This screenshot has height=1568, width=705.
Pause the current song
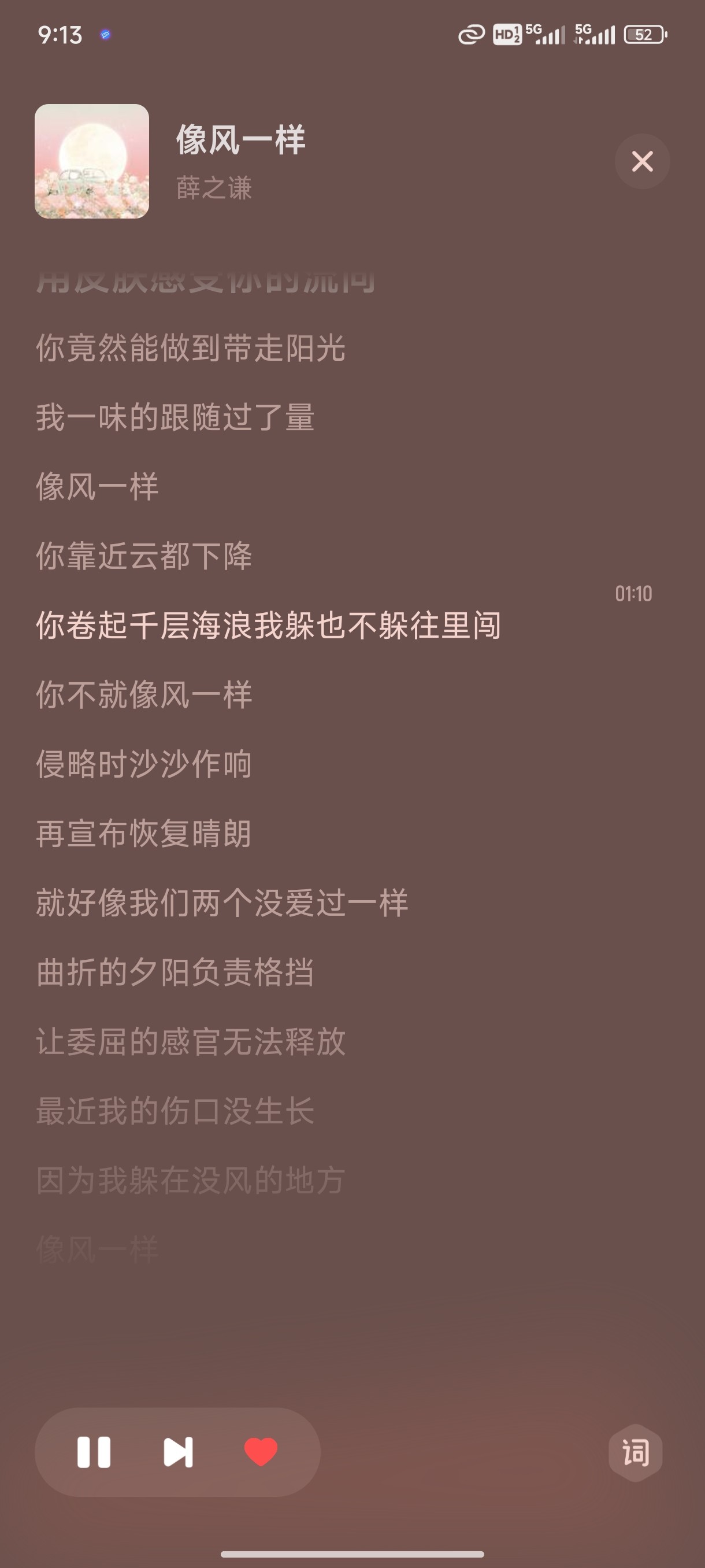pyautogui.click(x=94, y=1452)
